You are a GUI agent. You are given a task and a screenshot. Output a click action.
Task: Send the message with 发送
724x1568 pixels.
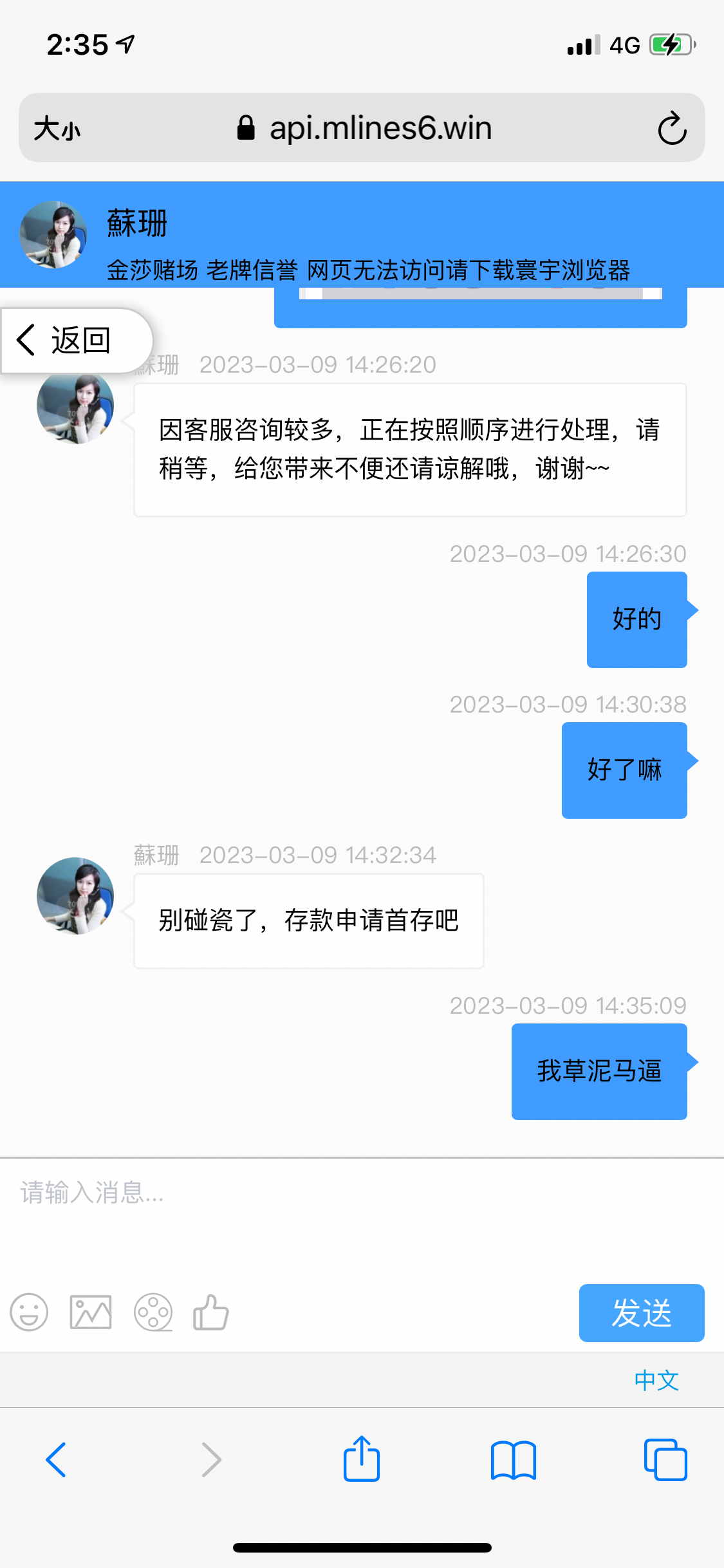point(641,1313)
